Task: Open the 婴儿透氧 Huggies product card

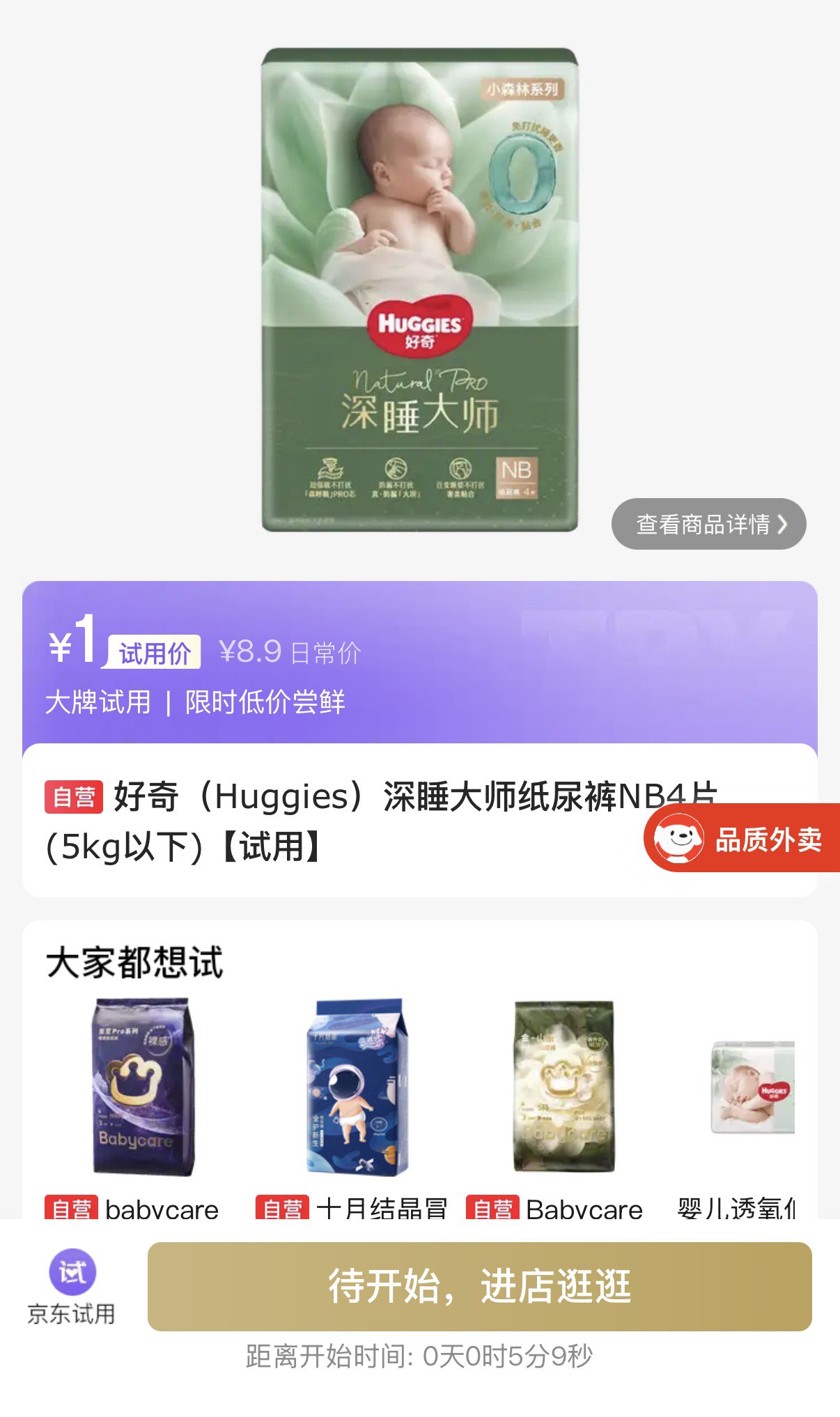Action: point(751,1088)
